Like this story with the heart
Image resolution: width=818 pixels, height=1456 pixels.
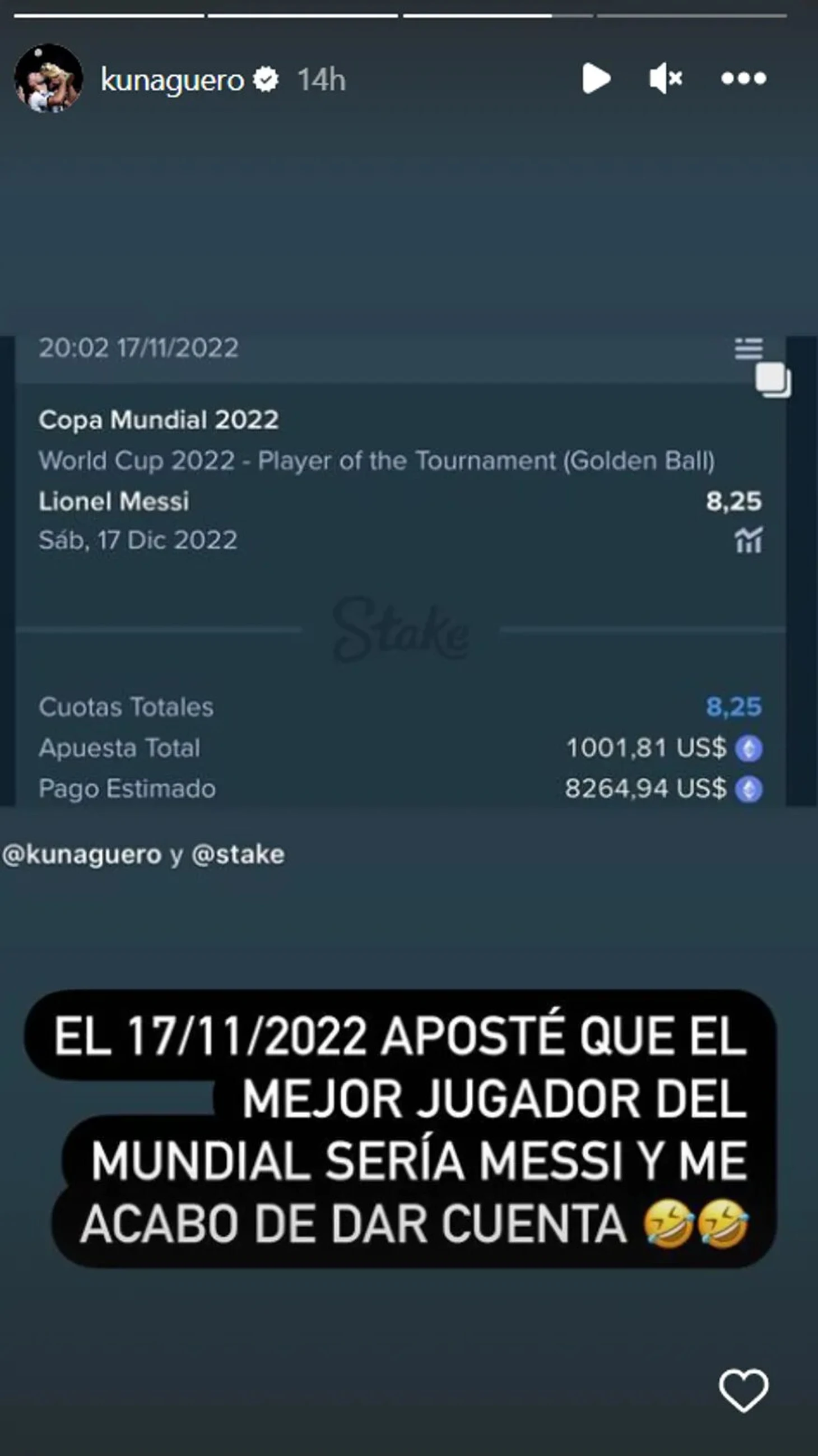click(x=743, y=1390)
